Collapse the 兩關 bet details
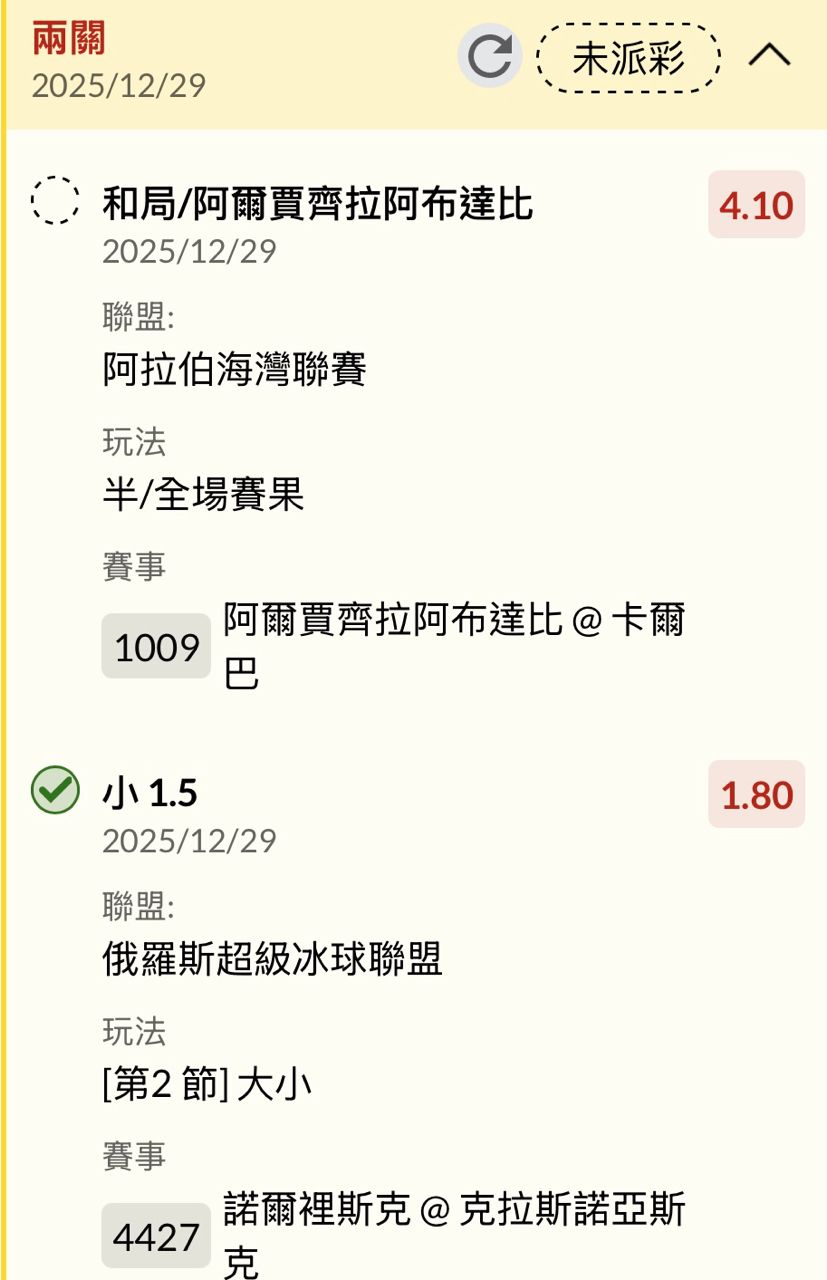This screenshot has height=1280, width=827. pyautogui.click(x=769, y=56)
